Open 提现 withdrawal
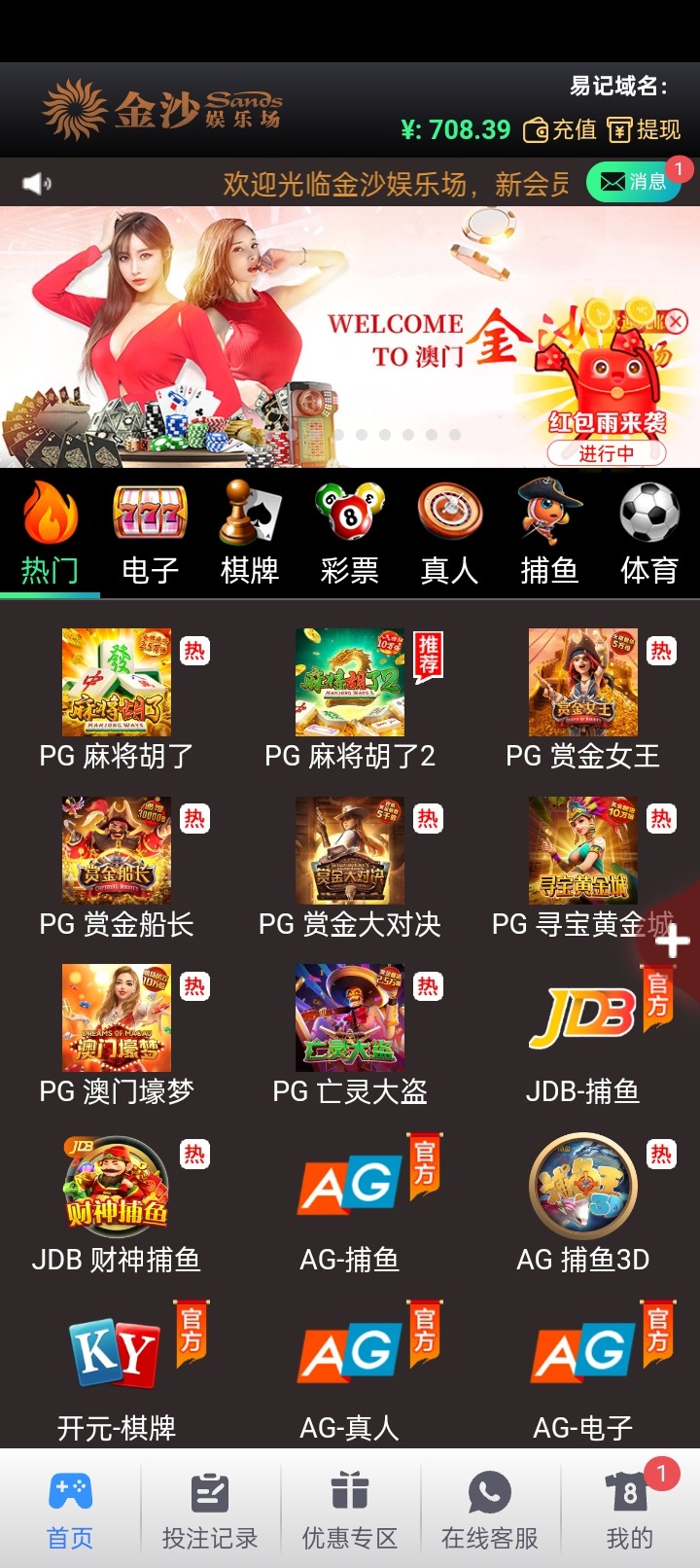 (645, 129)
